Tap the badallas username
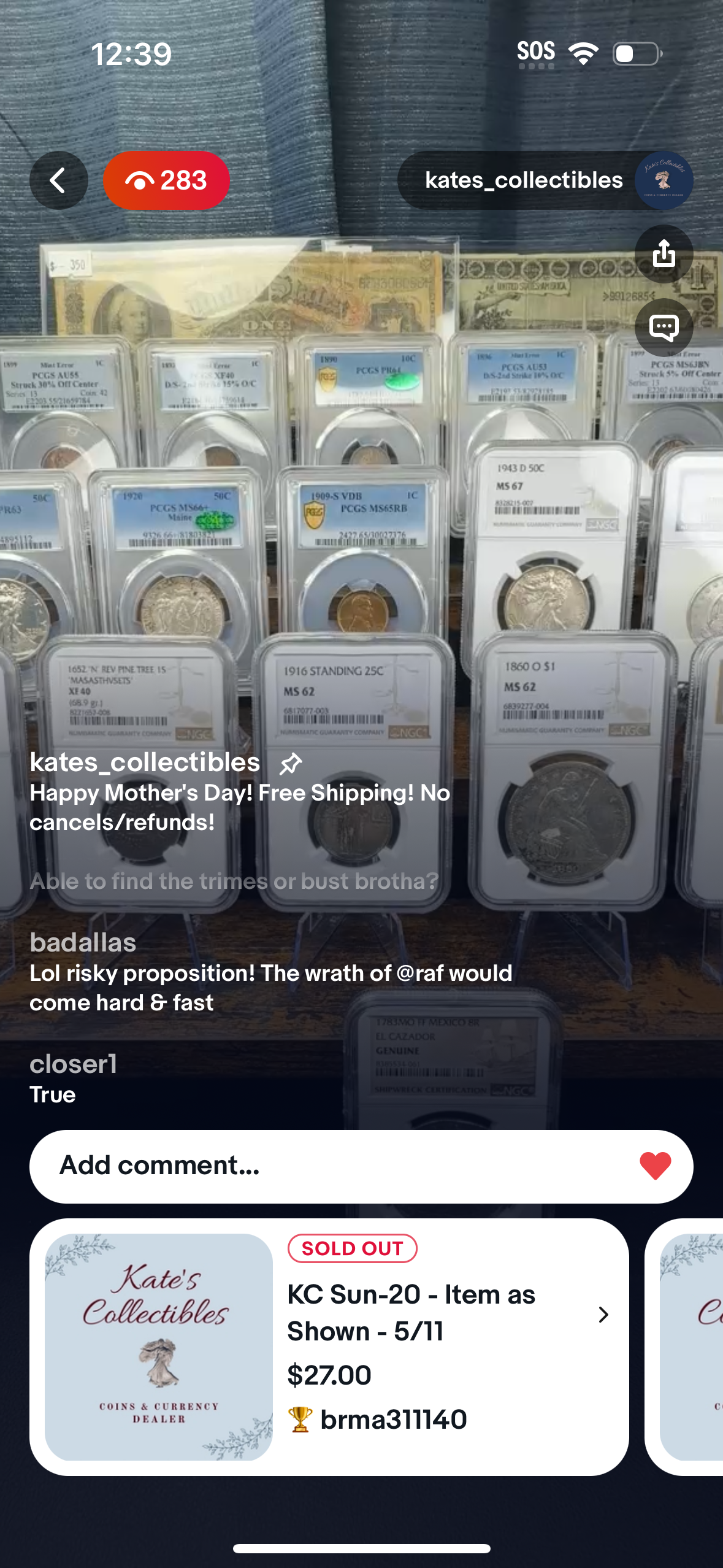The height and width of the screenshot is (1568, 723). [82, 942]
